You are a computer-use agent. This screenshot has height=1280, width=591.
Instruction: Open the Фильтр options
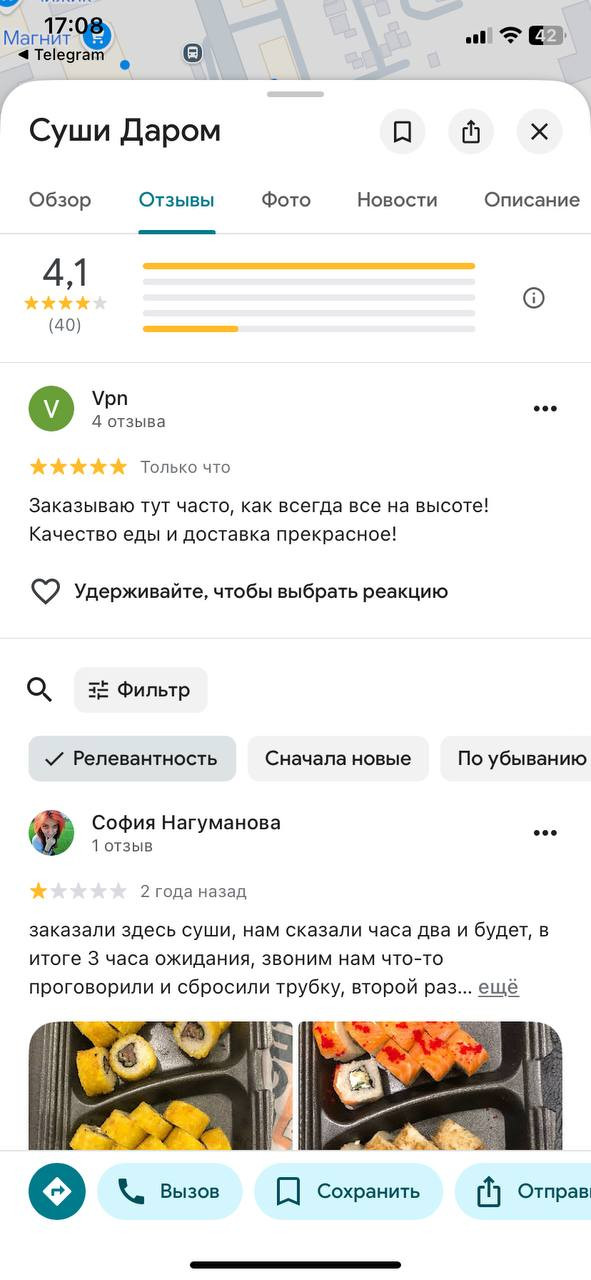point(140,690)
